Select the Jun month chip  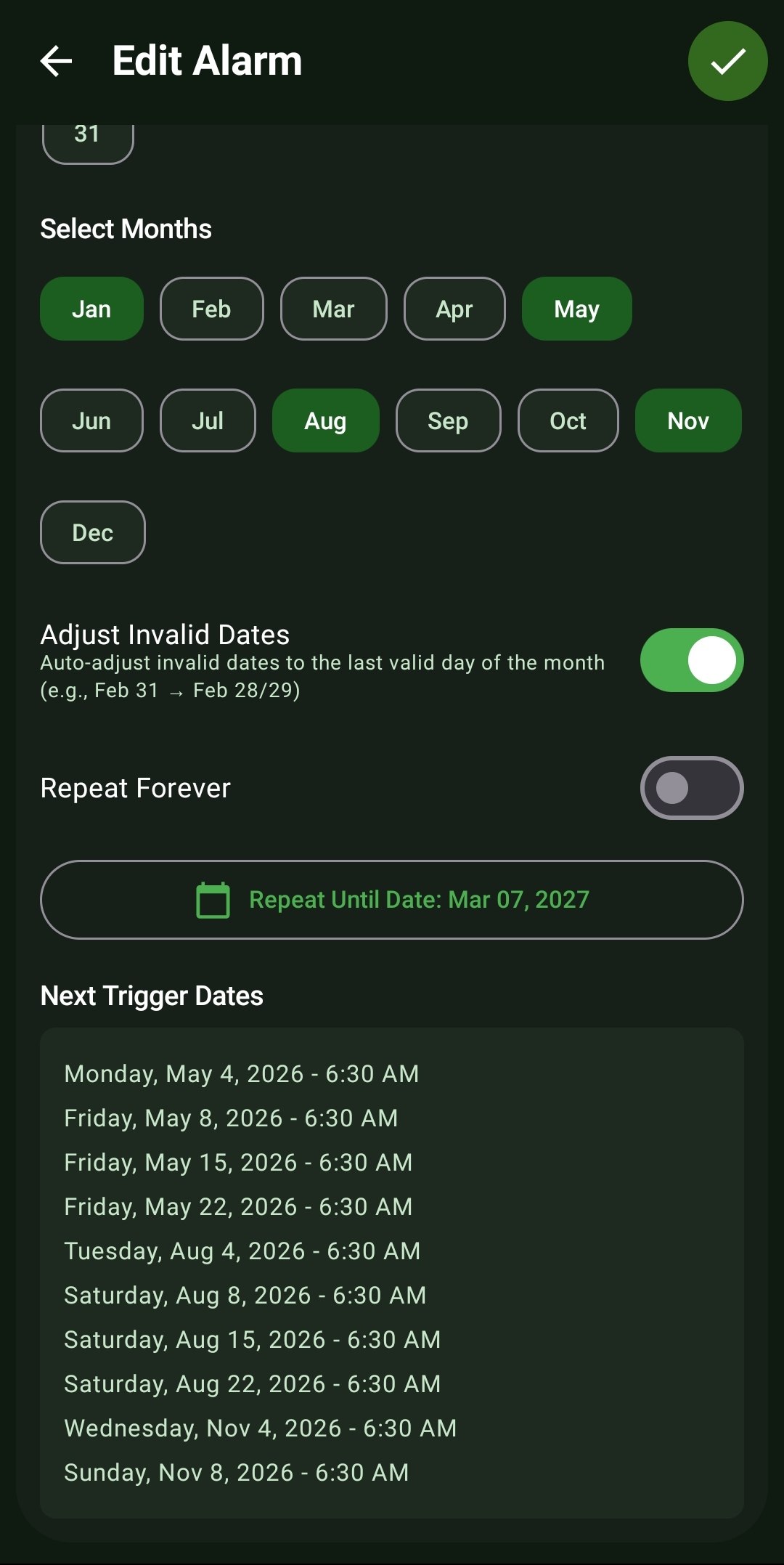click(x=91, y=420)
